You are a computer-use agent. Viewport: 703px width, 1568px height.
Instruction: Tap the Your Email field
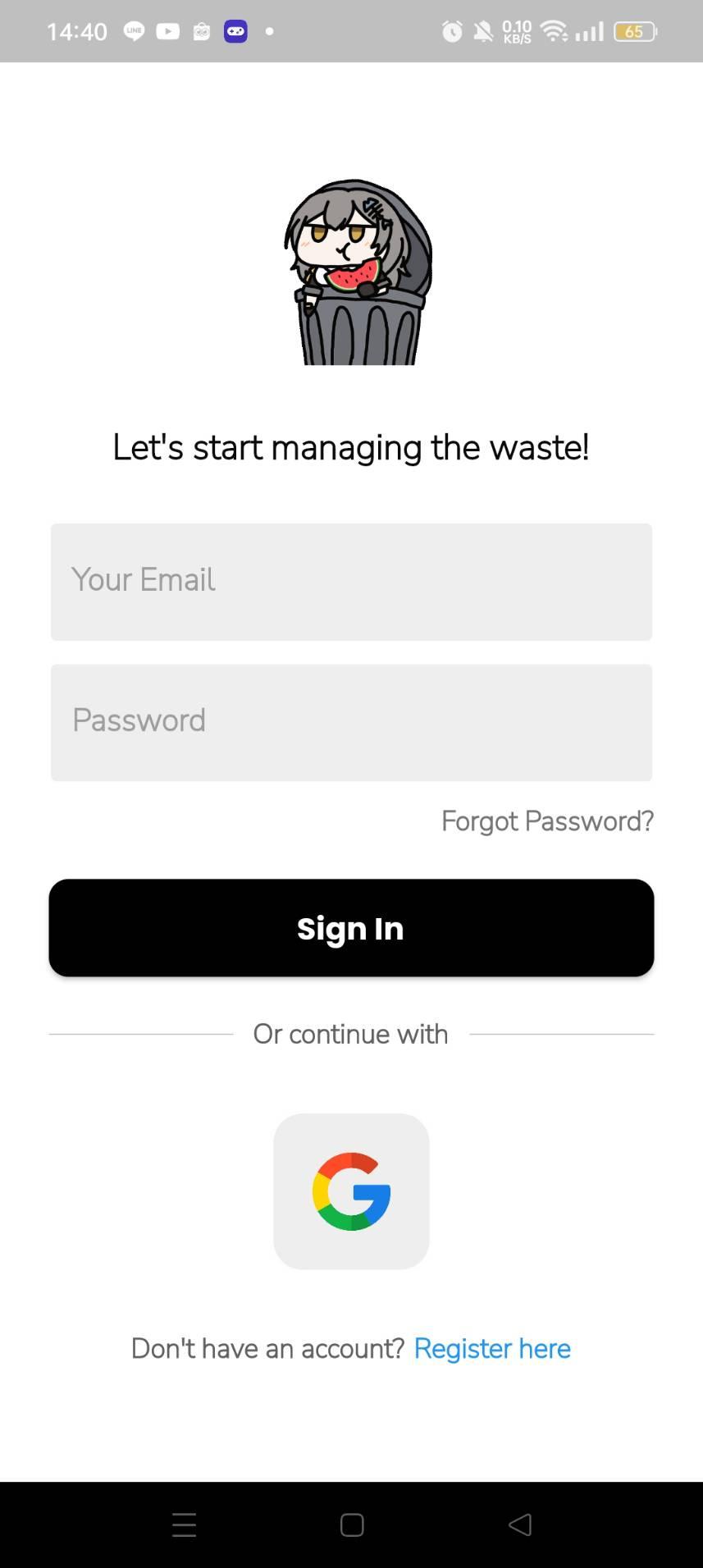pos(351,582)
